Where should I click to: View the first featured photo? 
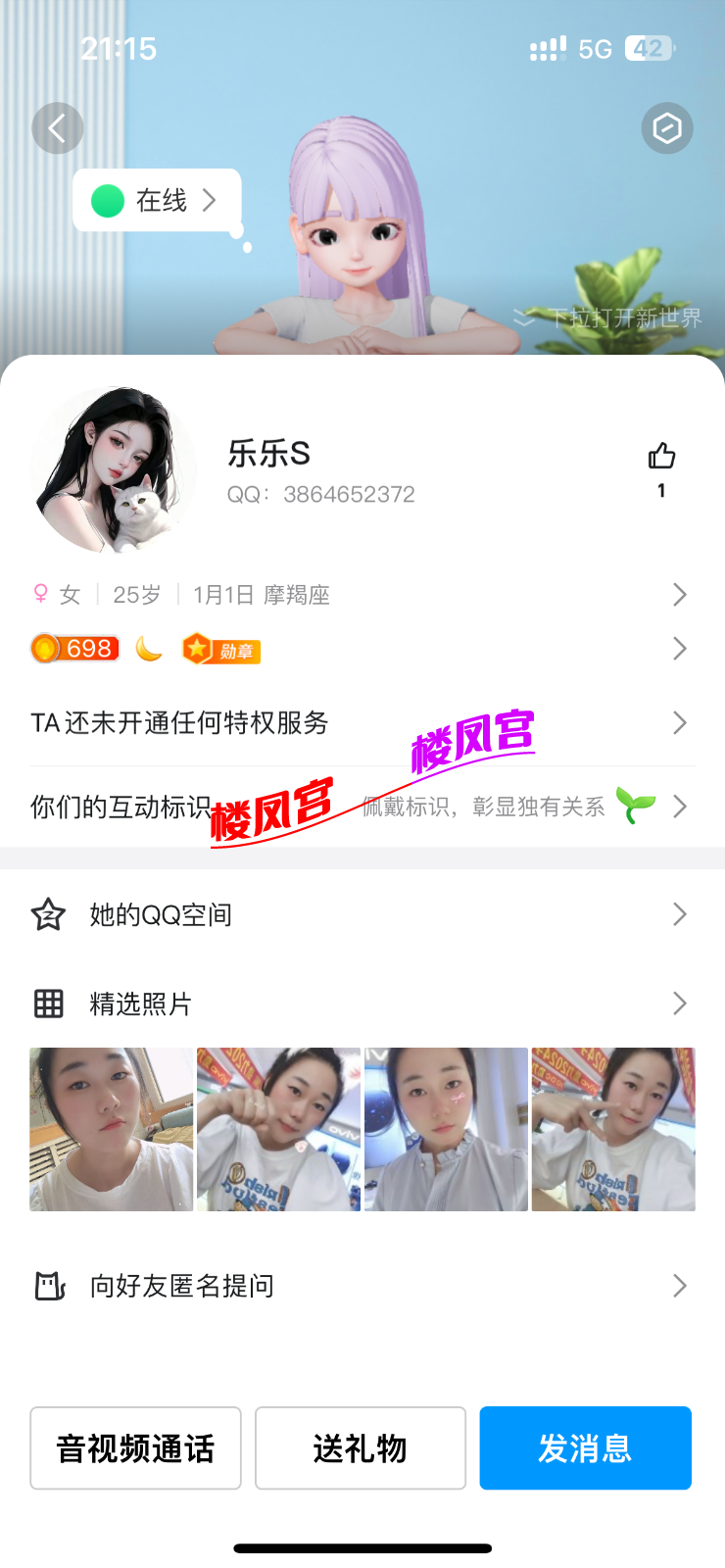tap(112, 1129)
